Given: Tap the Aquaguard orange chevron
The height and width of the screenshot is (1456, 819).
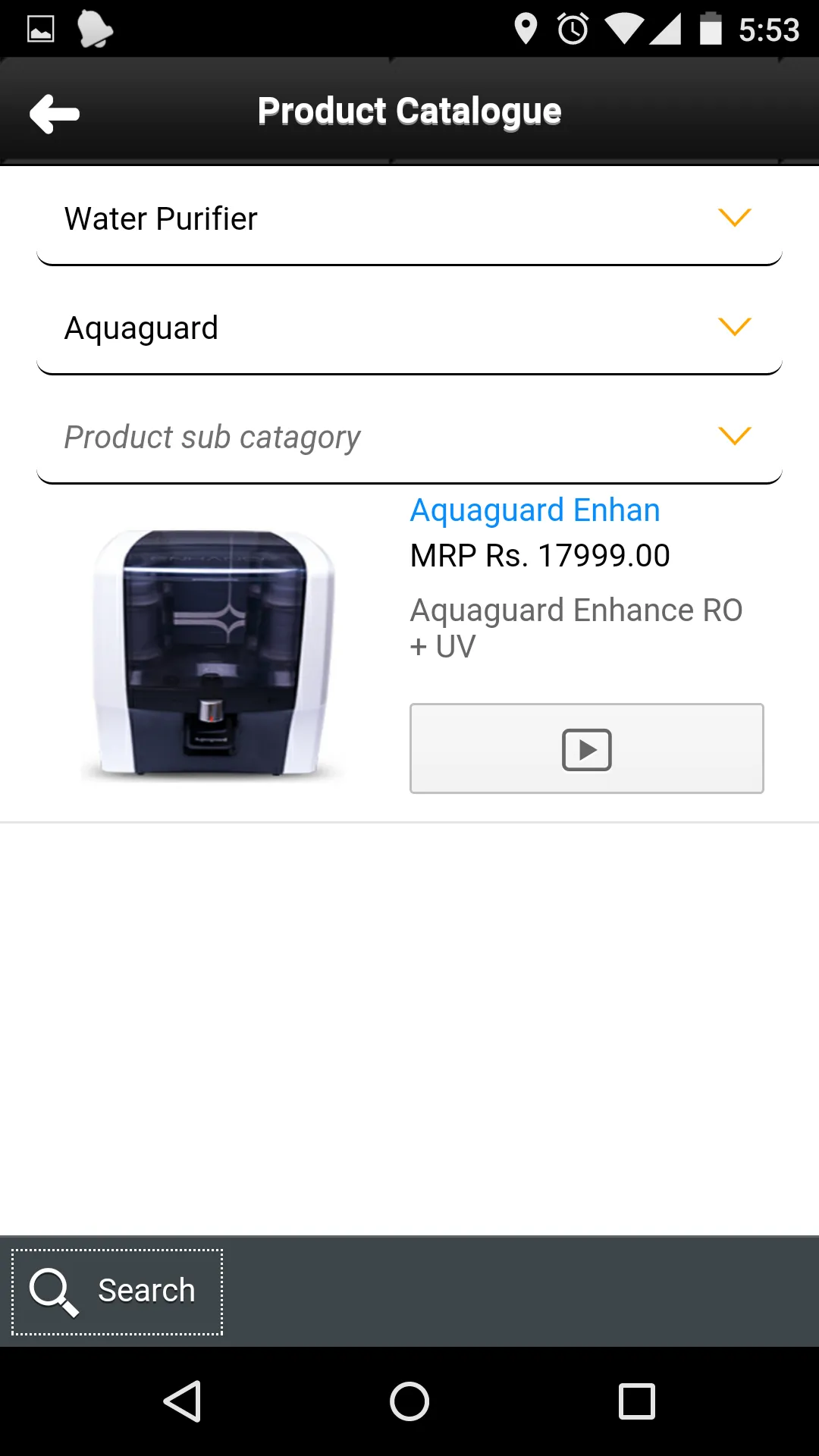Looking at the screenshot, I should [x=733, y=328].
